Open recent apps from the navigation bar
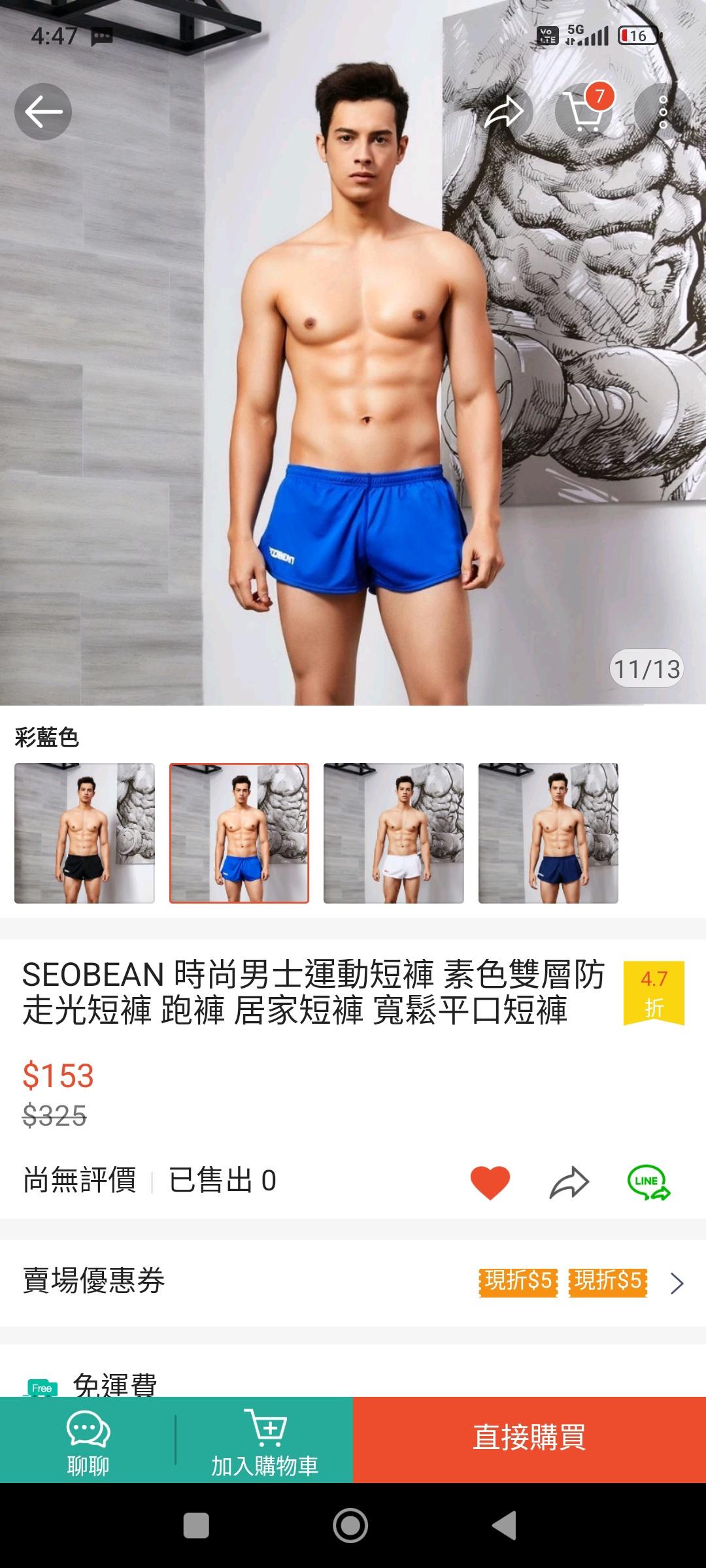706x1568 pixels. tap(196, 1526)
